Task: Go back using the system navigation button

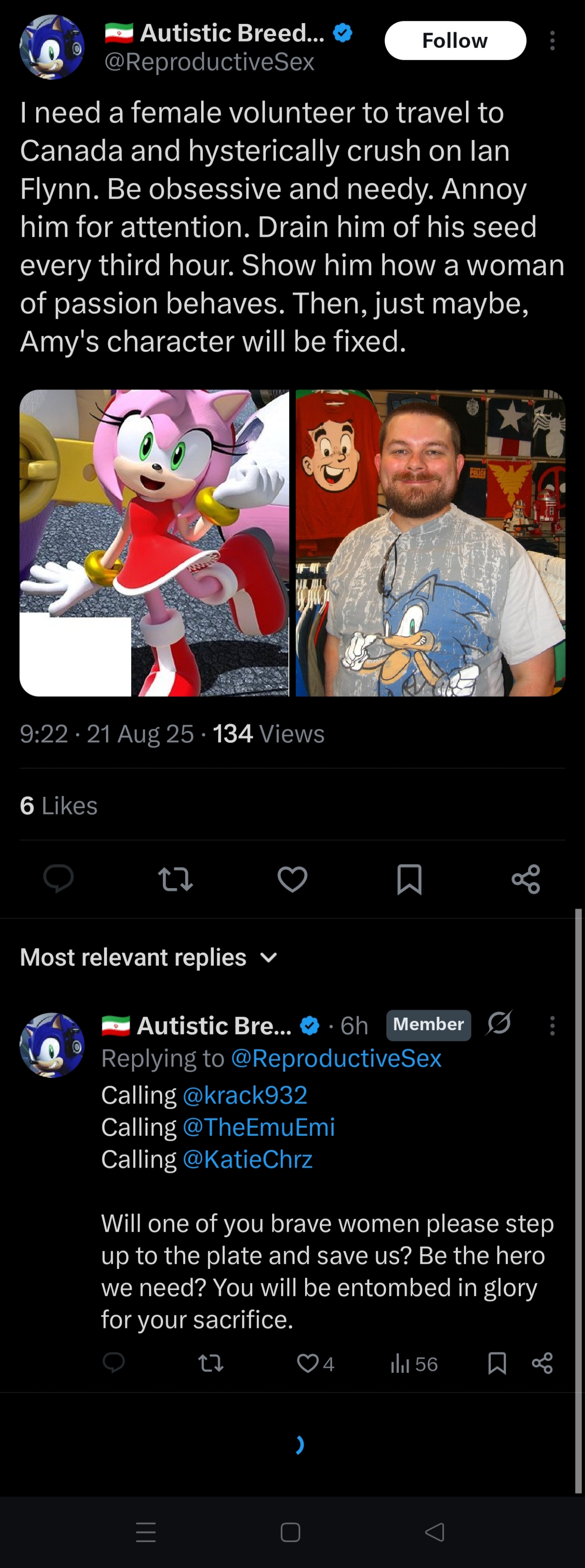Action: (x=435, y=1532)
